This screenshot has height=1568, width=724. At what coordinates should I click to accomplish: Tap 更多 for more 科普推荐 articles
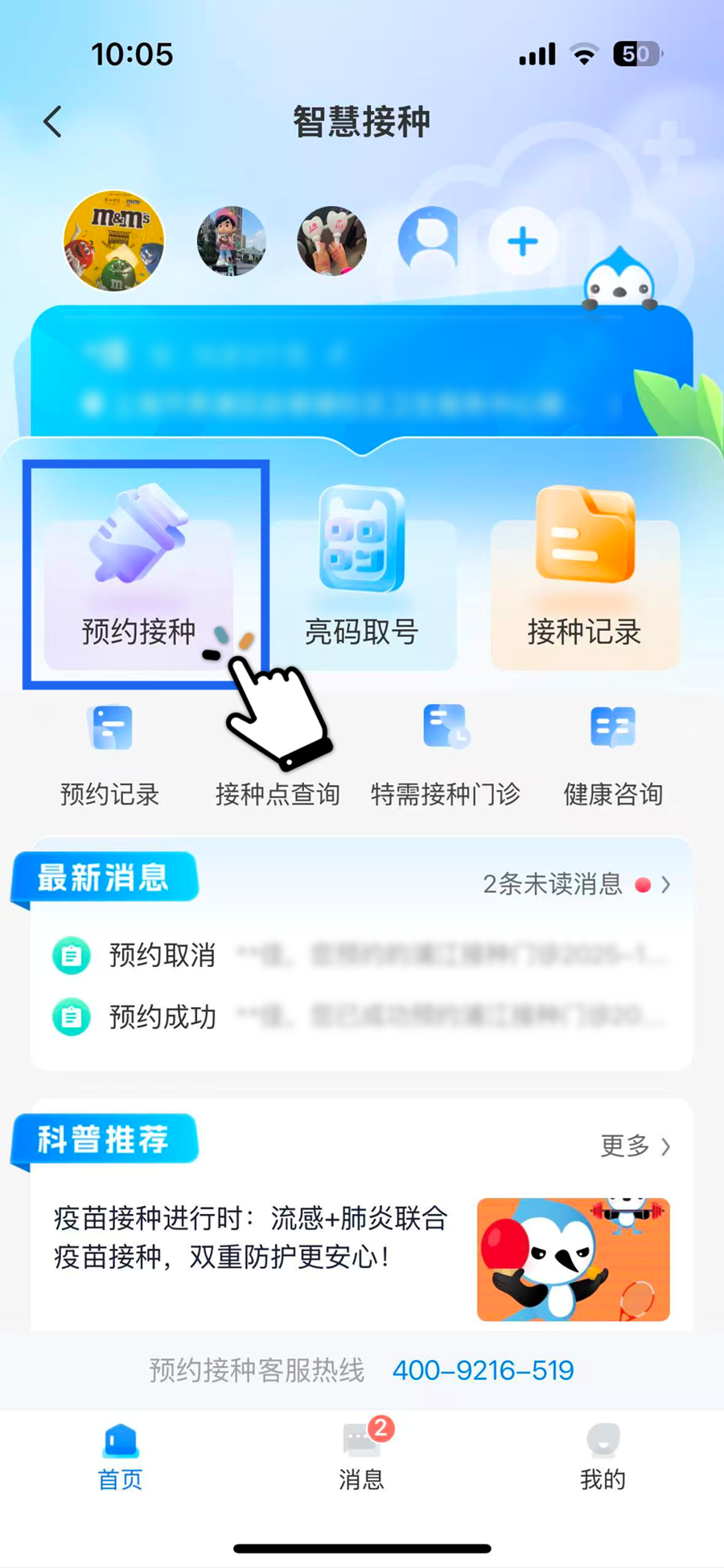tap(635, 1146)
